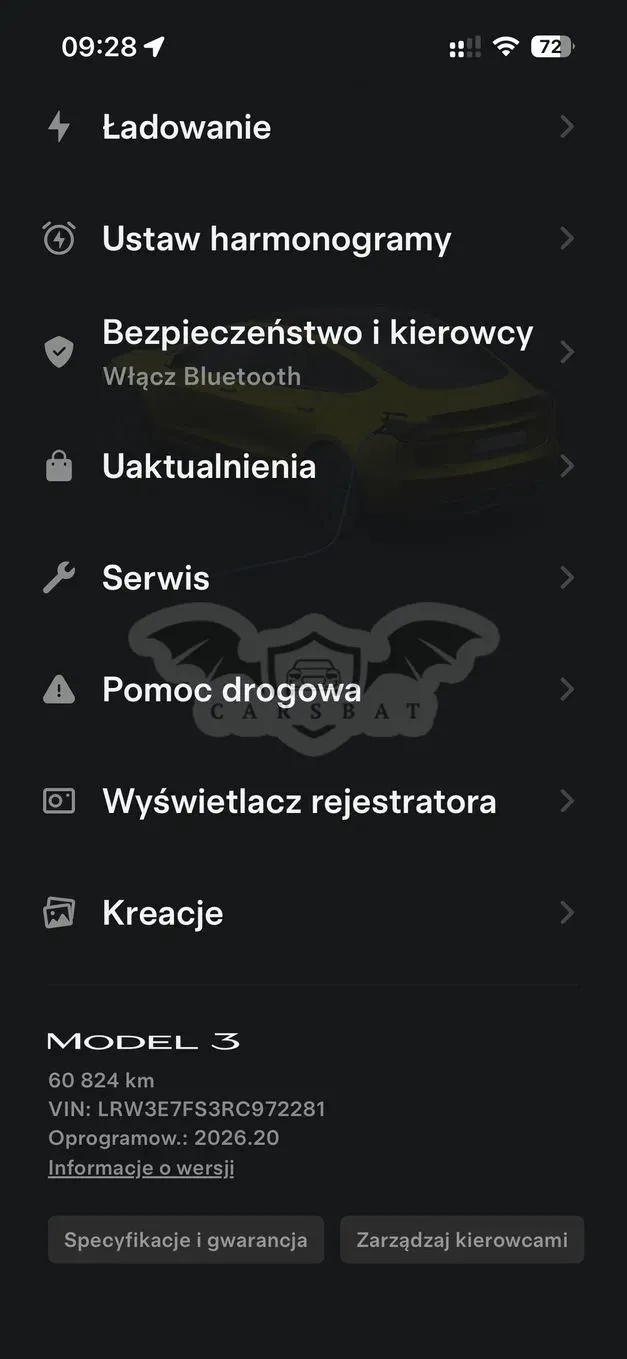Open Bezpieczeństwo i kierowcy
Viewport: 627px width, 1359px height.
click(313, 352)
